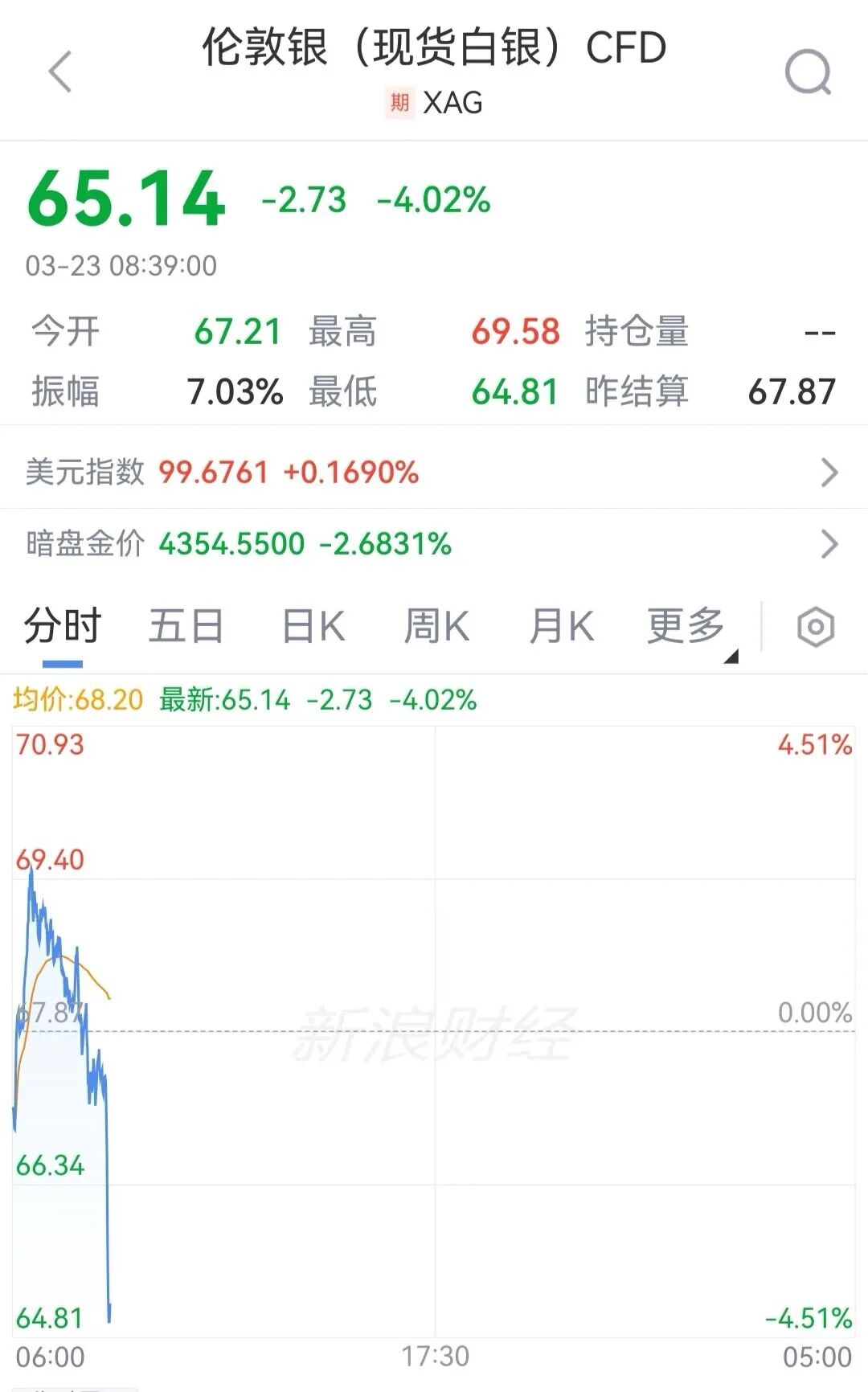Select the 分时 chart tab

(63, 627)
